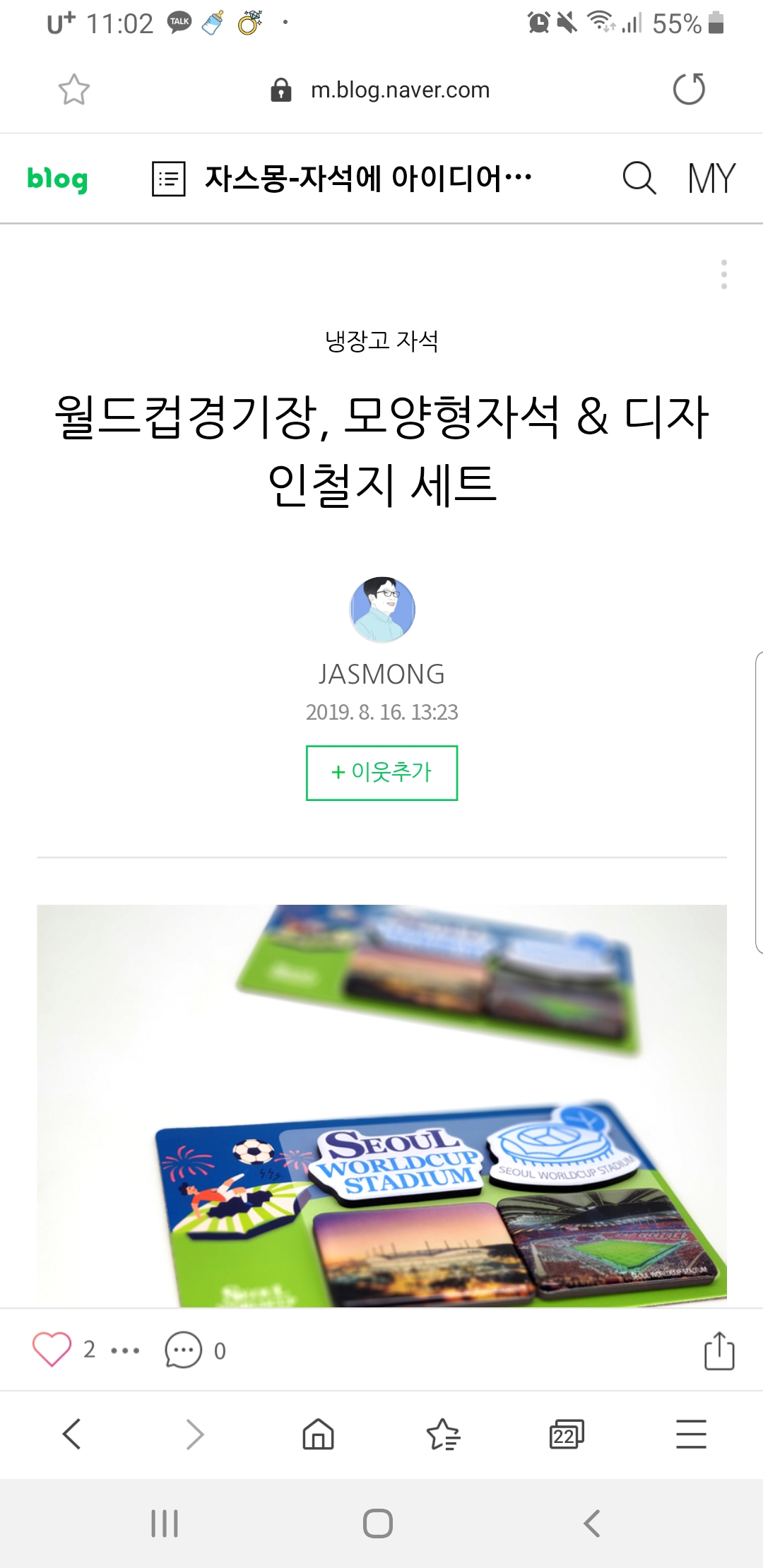Screen dimensions: 763x1568
Task: Open the 냉장고 자석 category
Action: (x=381, y=341)
